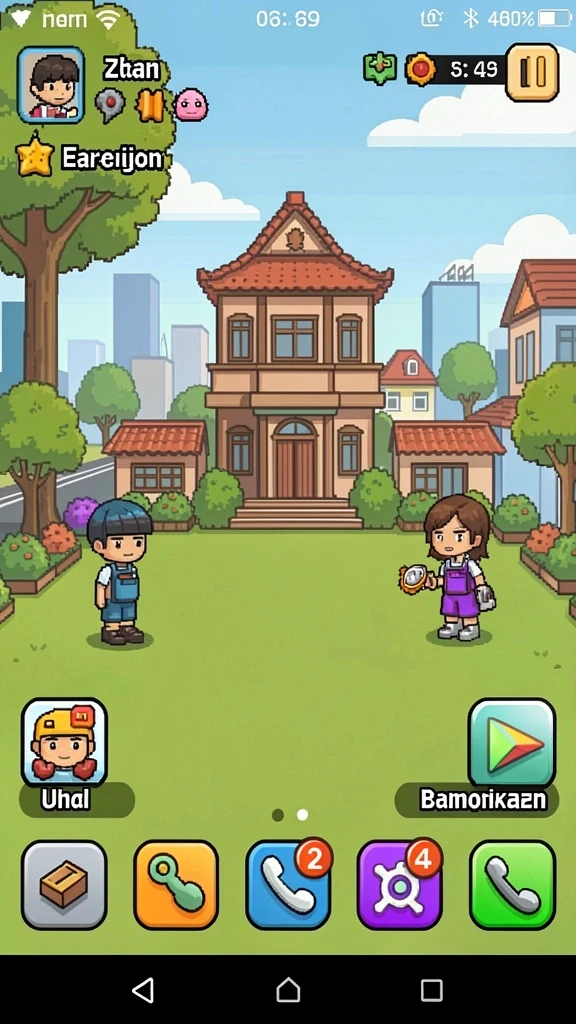The height and width of the screenshot is (1024, 576).
Task: Go to the system home screen
Action: point(288,990)
